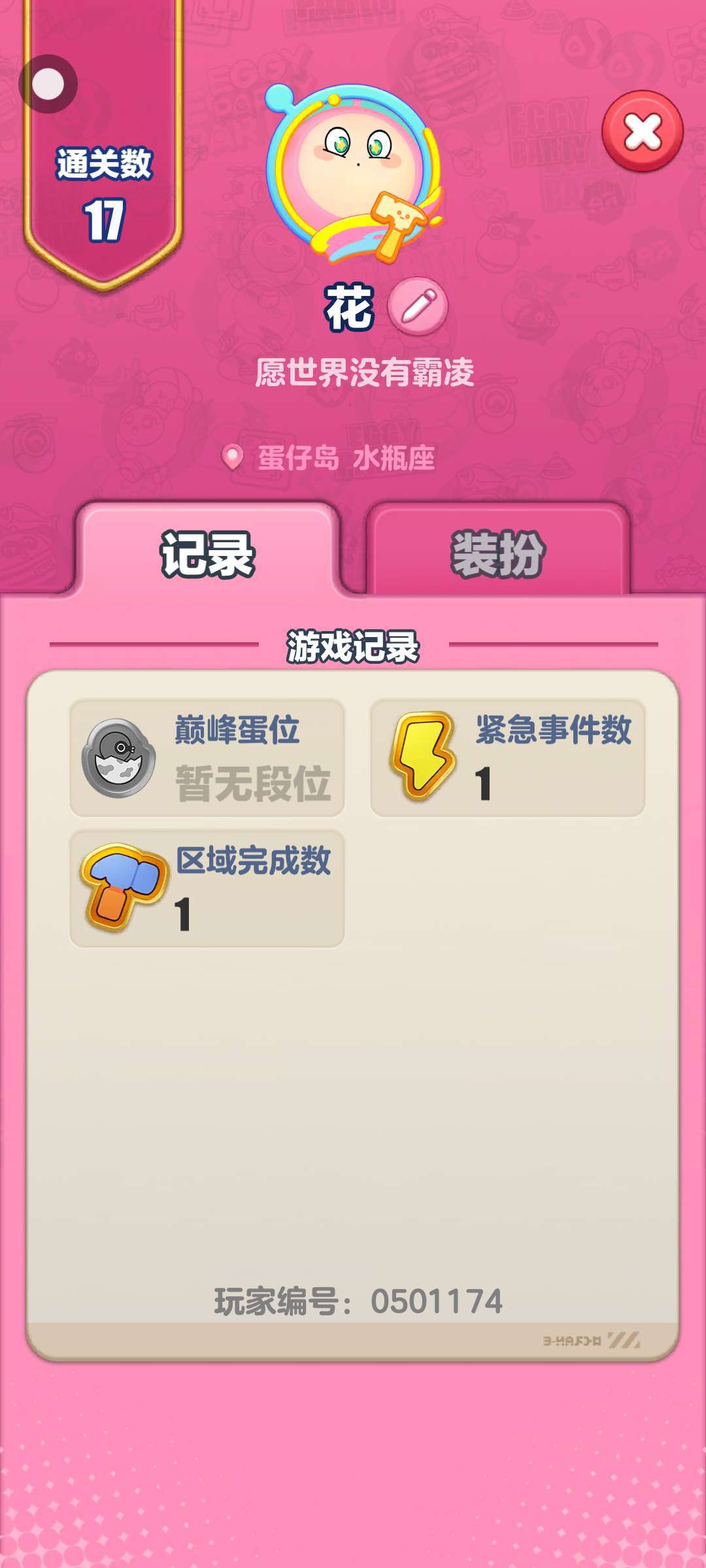This screenshot has width=706, height=1568.
Task: Select the 记录 tab
Action: pos(208,554)
